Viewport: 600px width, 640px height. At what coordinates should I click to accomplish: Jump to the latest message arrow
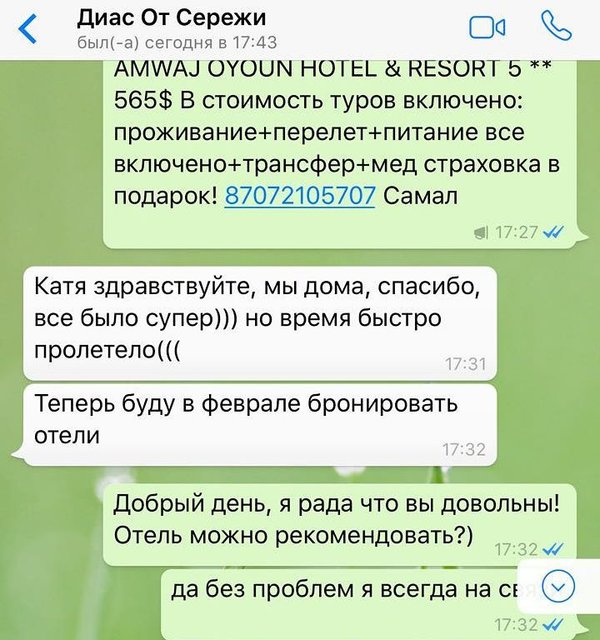click(x=557, y=587)
